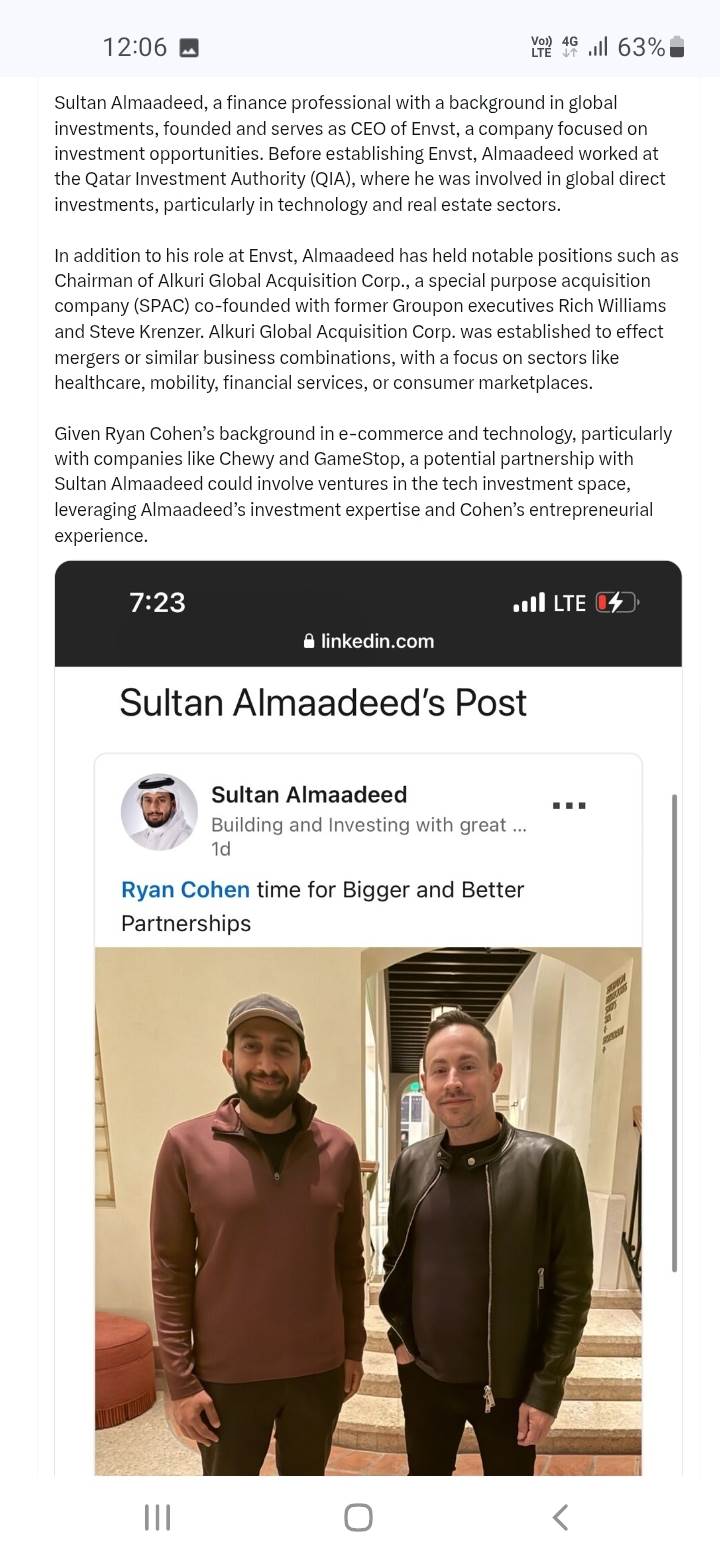
Task: Open the attached LinkedIn screenshot image
Action: coord(368,1015)
